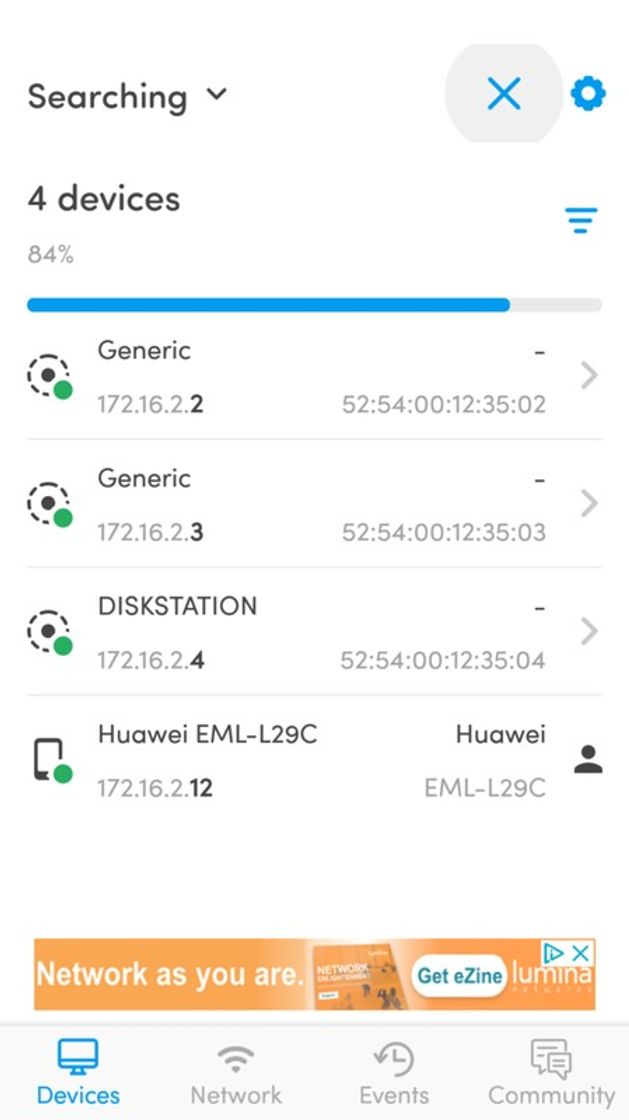
Task: Close the Lumina ad banner
Action: click(x=580, y=953)
